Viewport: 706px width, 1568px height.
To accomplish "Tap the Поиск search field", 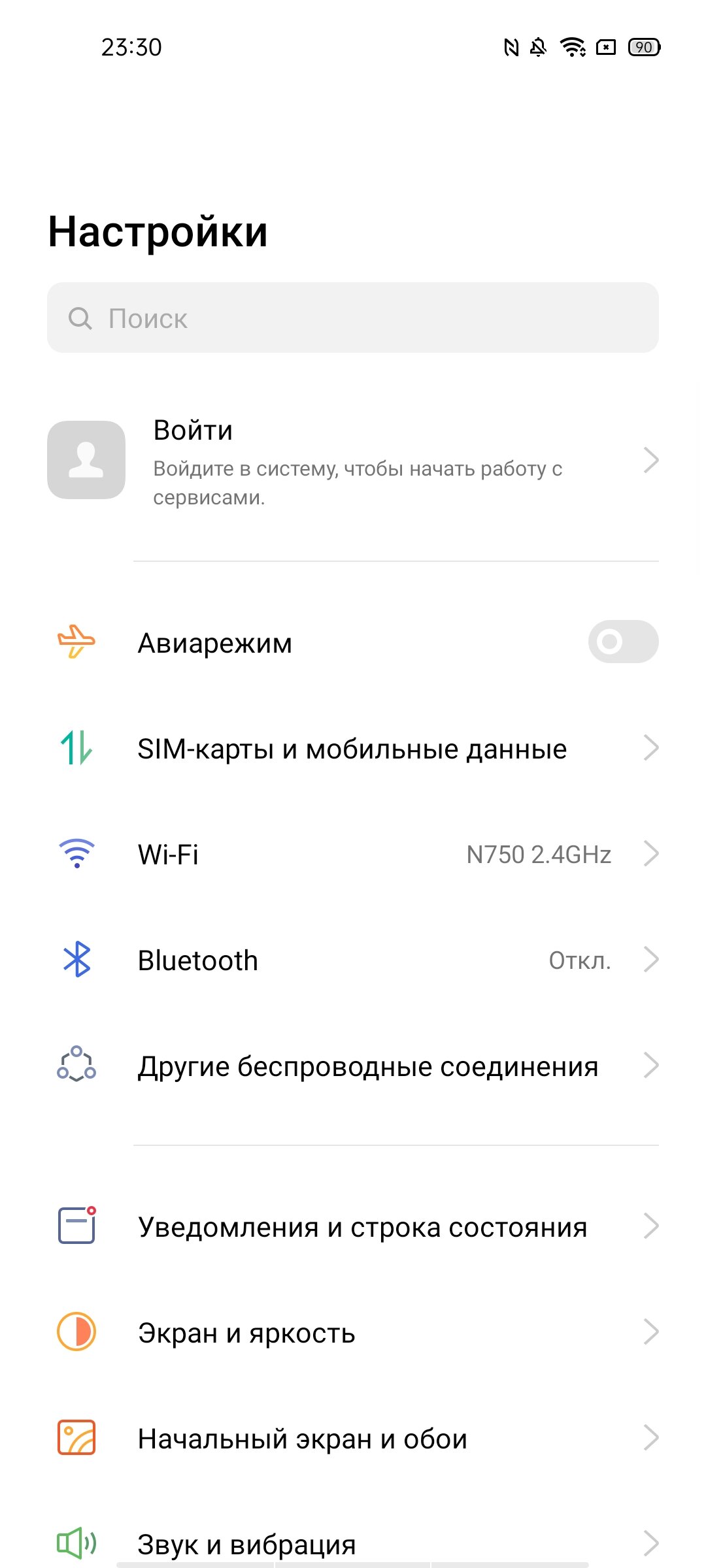I will click(353, 318).
